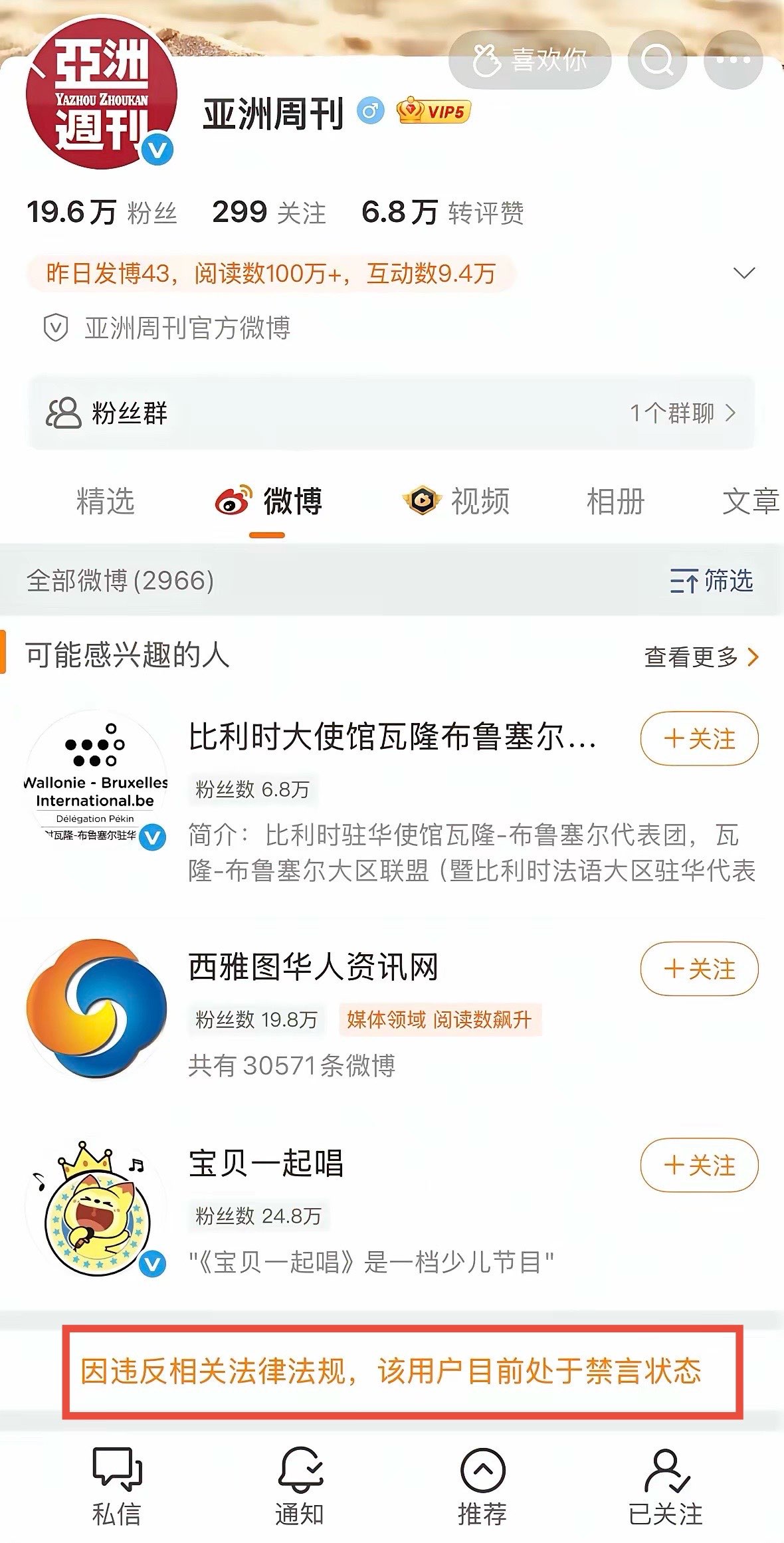This screenshot has height=1543, width=784.
Task: Expand the 昨日发博 stats chevron
Action: pos(743,273)
